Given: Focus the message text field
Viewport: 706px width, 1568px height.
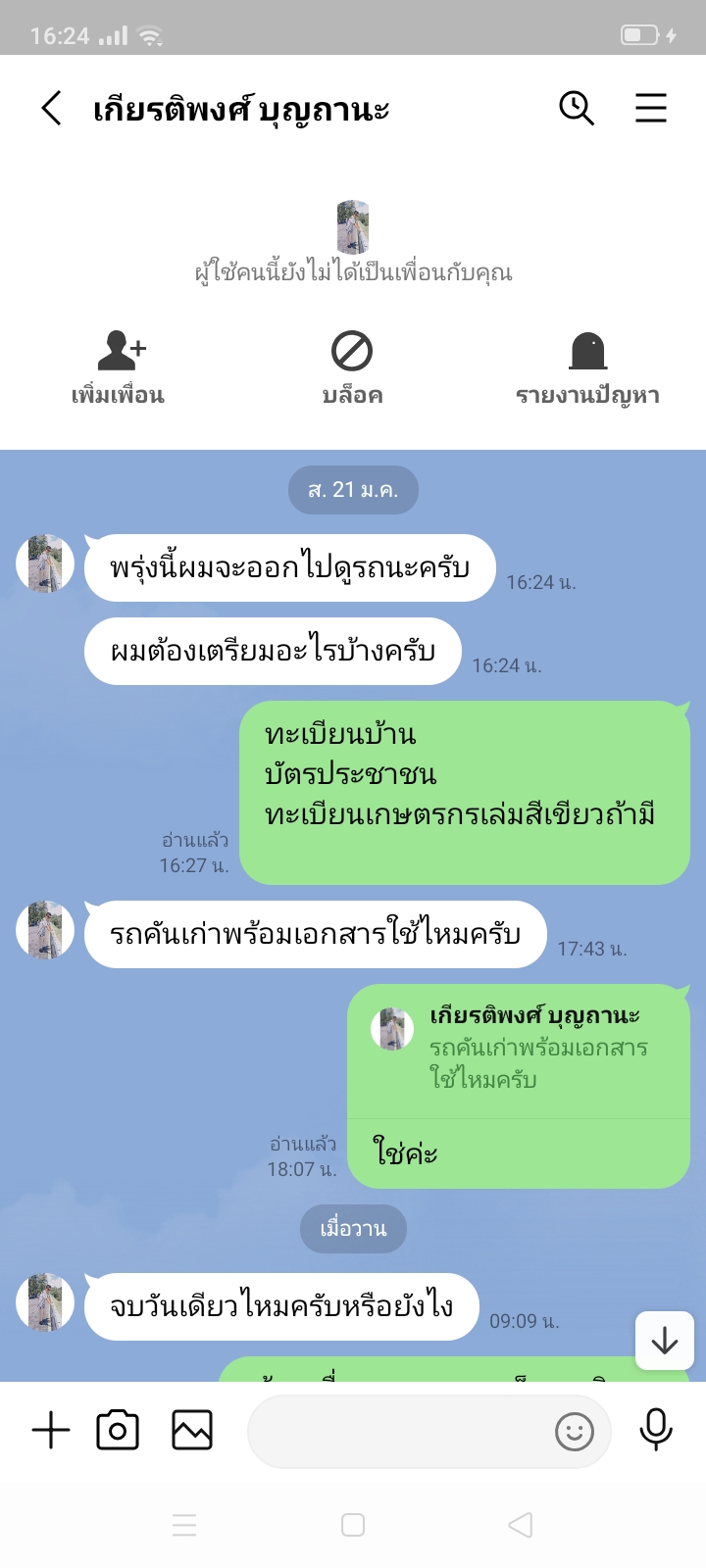Looking at the screenshot, I should click(397, 1432).
